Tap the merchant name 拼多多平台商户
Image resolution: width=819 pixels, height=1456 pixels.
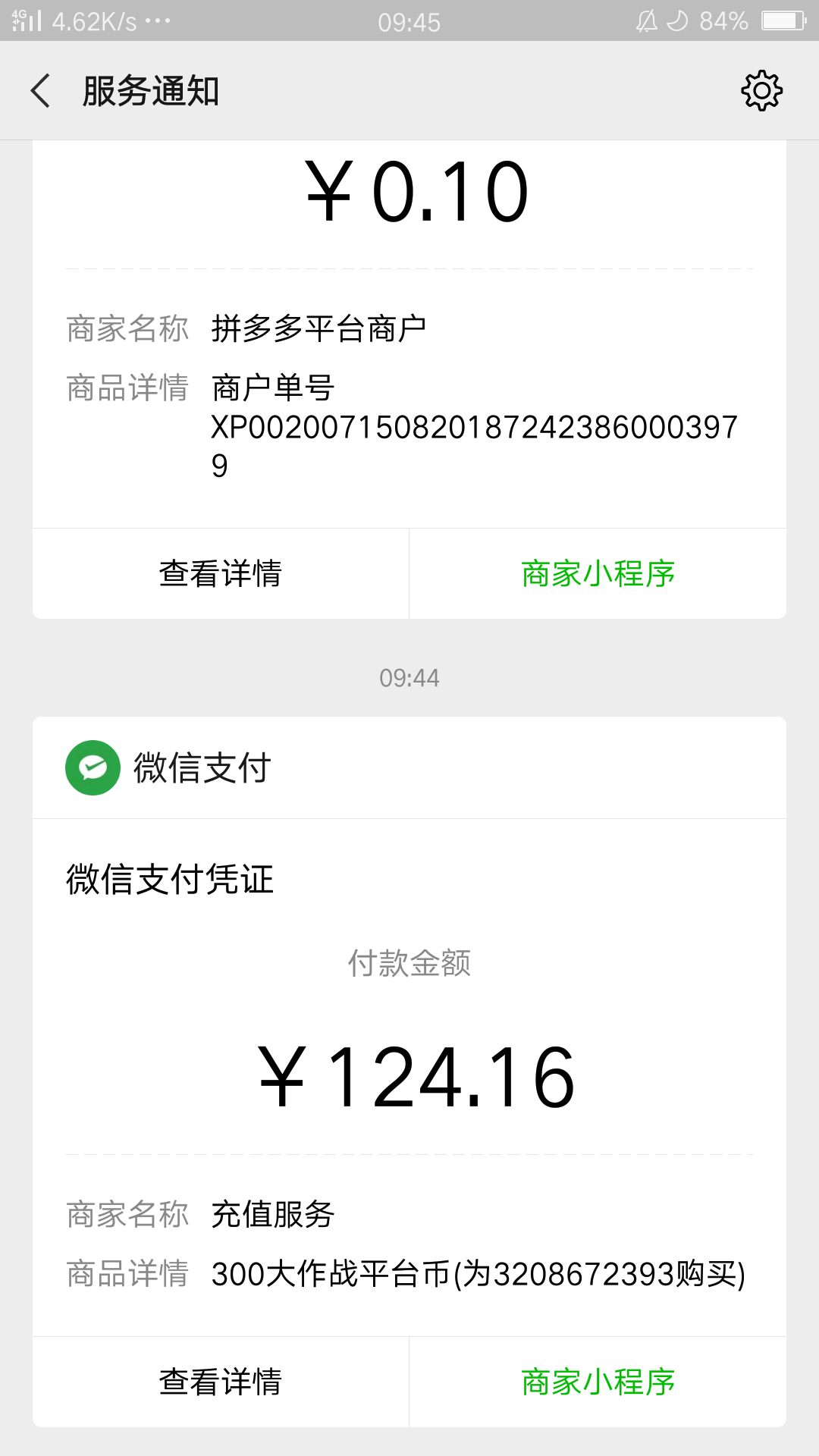[x=318, y=326]
